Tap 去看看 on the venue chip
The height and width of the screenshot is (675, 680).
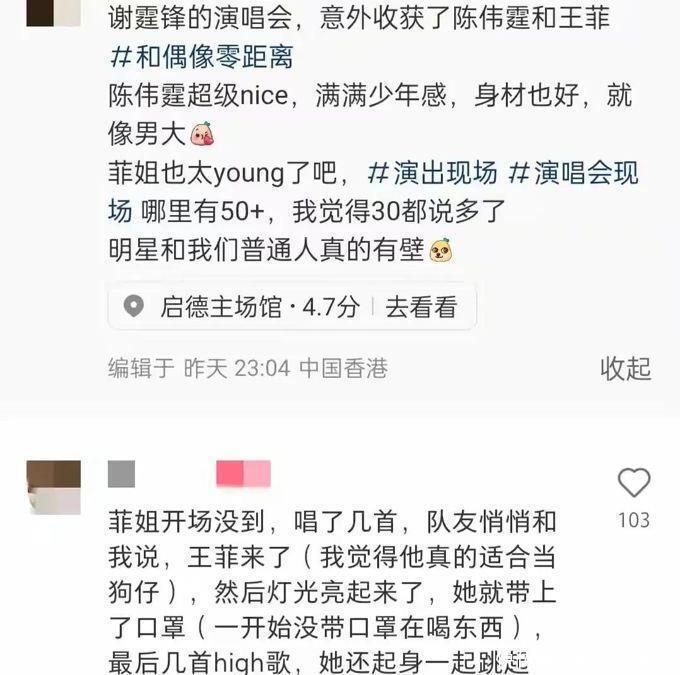point(421,307)
